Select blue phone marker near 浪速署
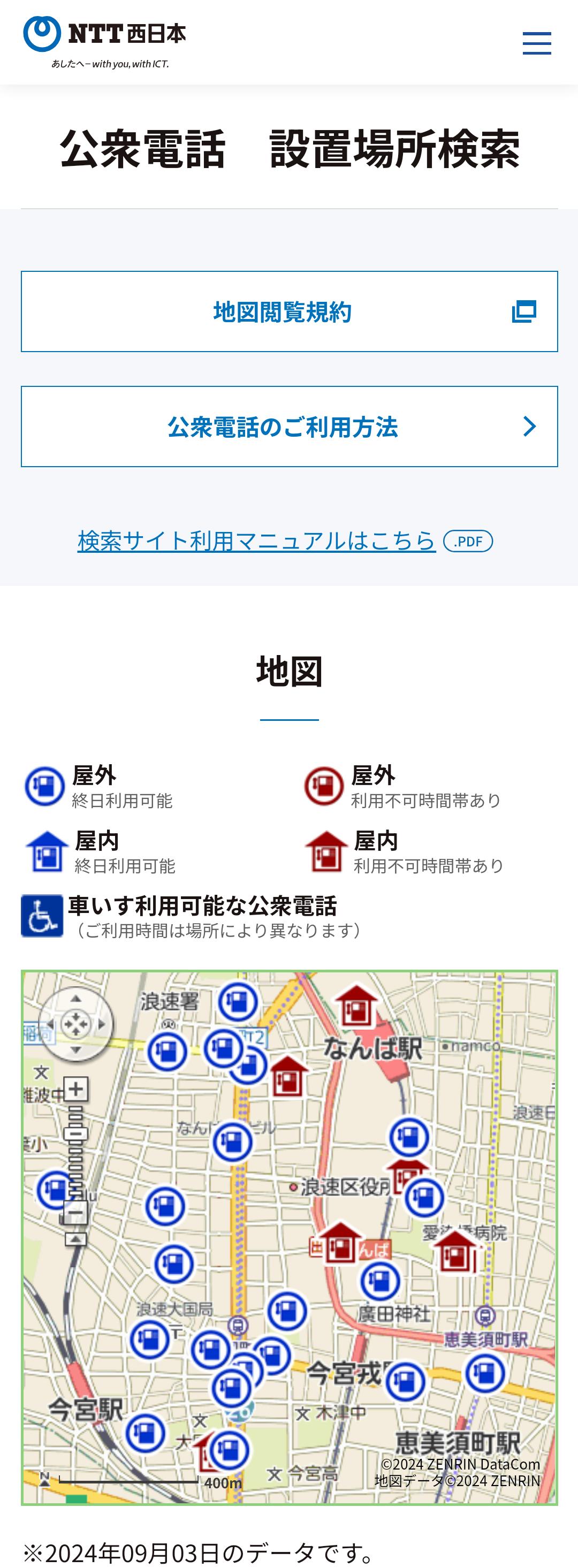 238,1001
